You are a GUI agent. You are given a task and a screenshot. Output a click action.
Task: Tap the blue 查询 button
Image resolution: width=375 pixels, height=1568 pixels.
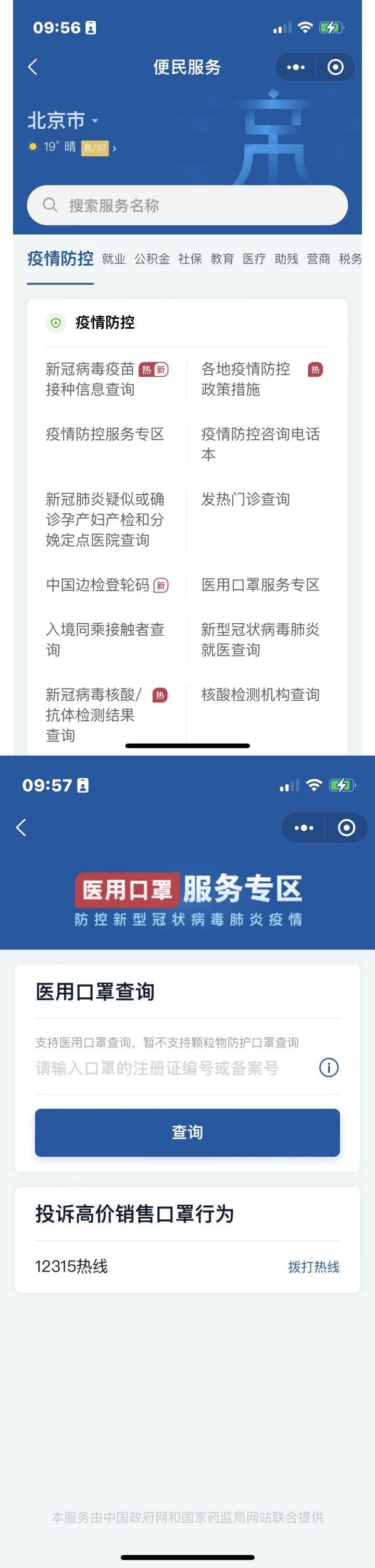pyautogui.click(x=187, y=1131)
